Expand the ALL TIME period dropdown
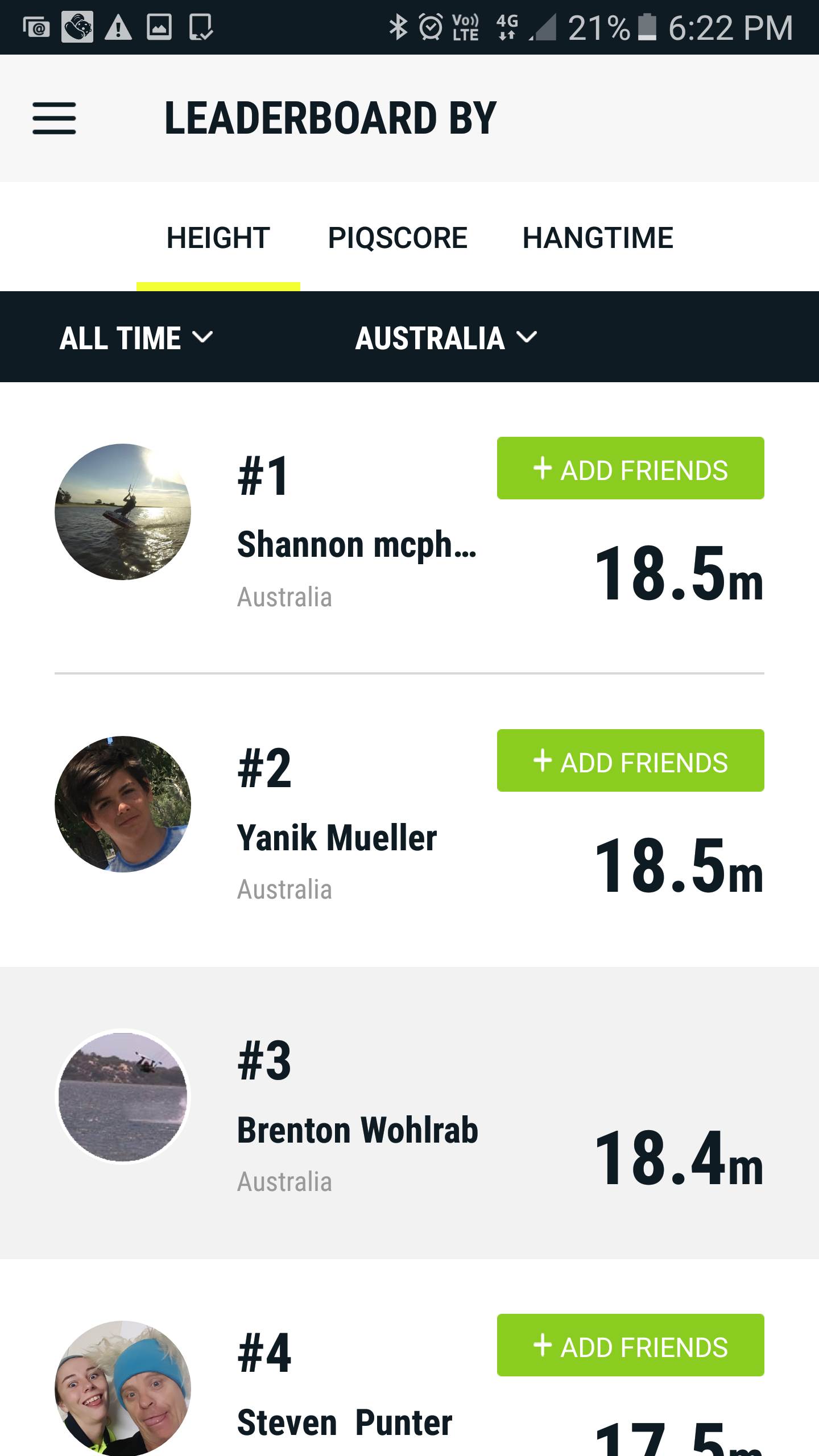The height and width of the screenshot is (1456, 819). 136,338
